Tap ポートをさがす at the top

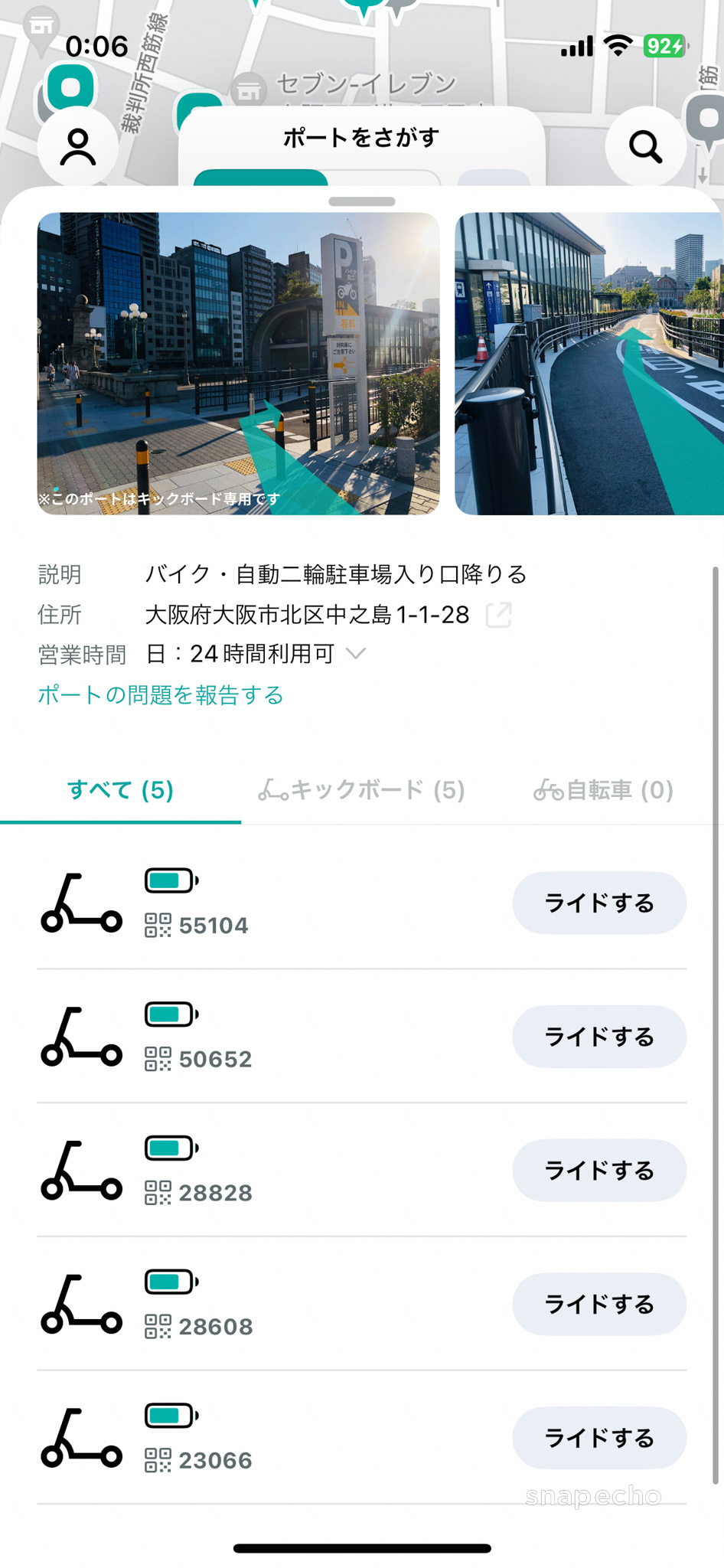tap(361, 137)
